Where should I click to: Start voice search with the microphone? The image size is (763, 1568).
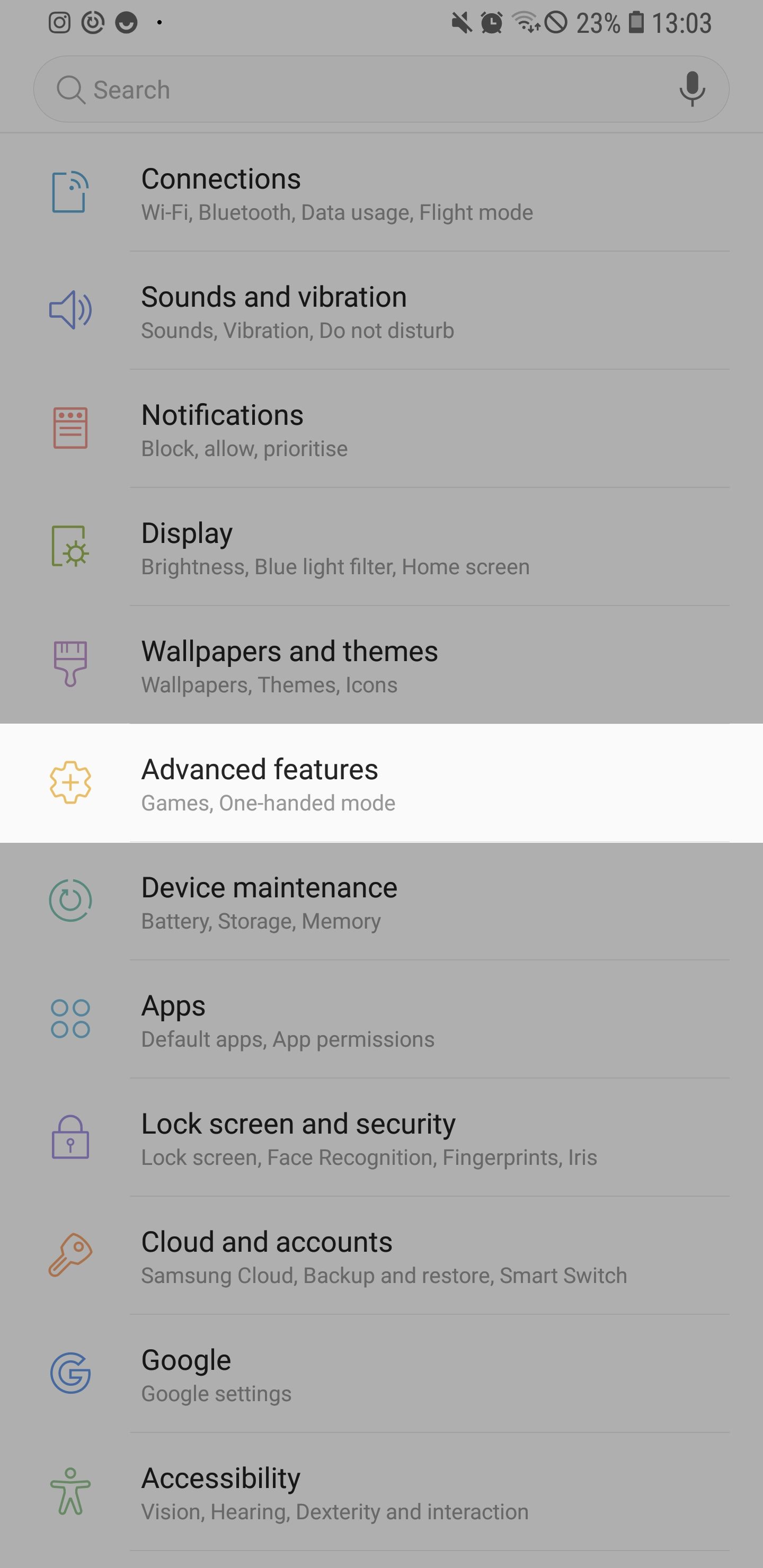692,89
